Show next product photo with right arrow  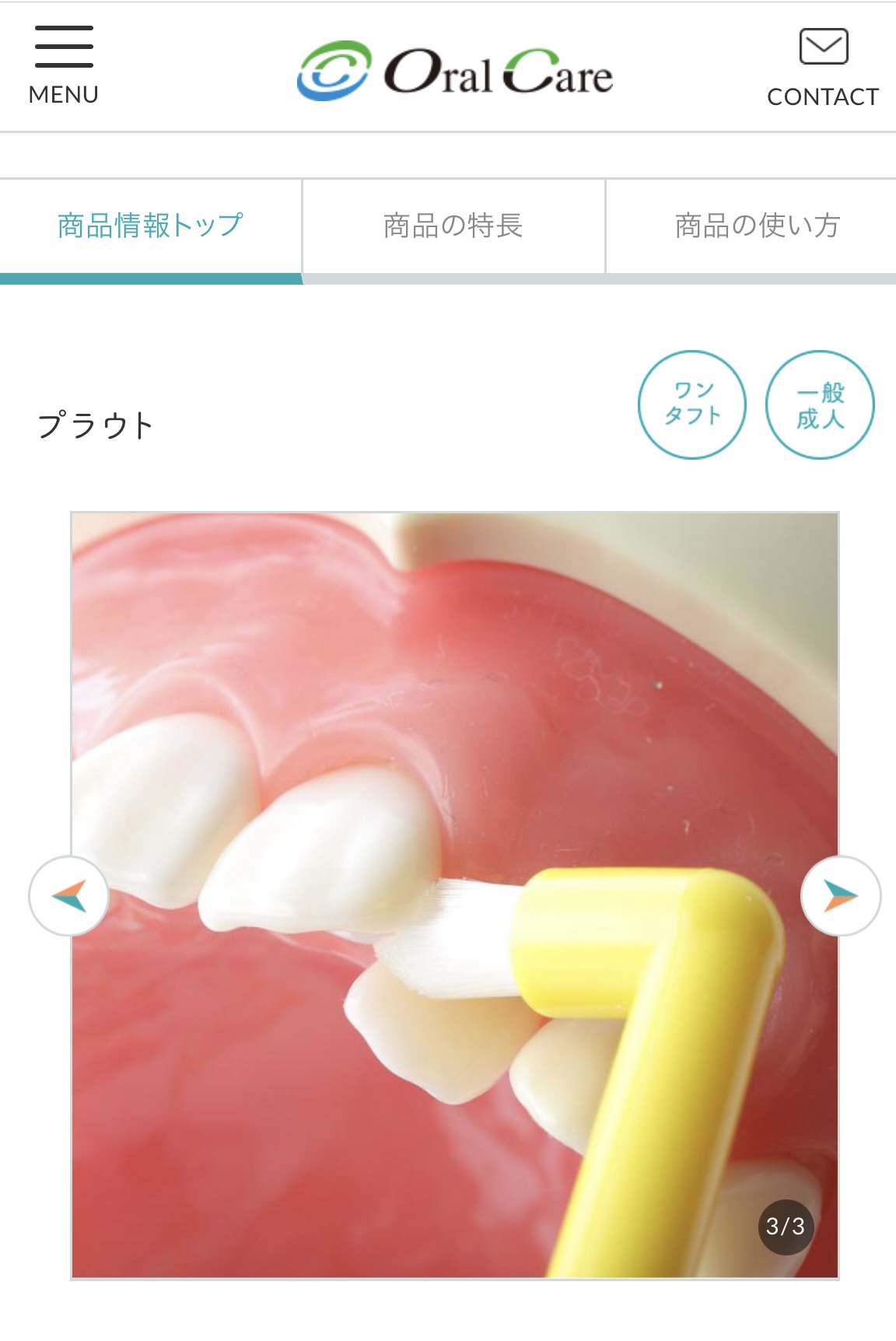840,896
